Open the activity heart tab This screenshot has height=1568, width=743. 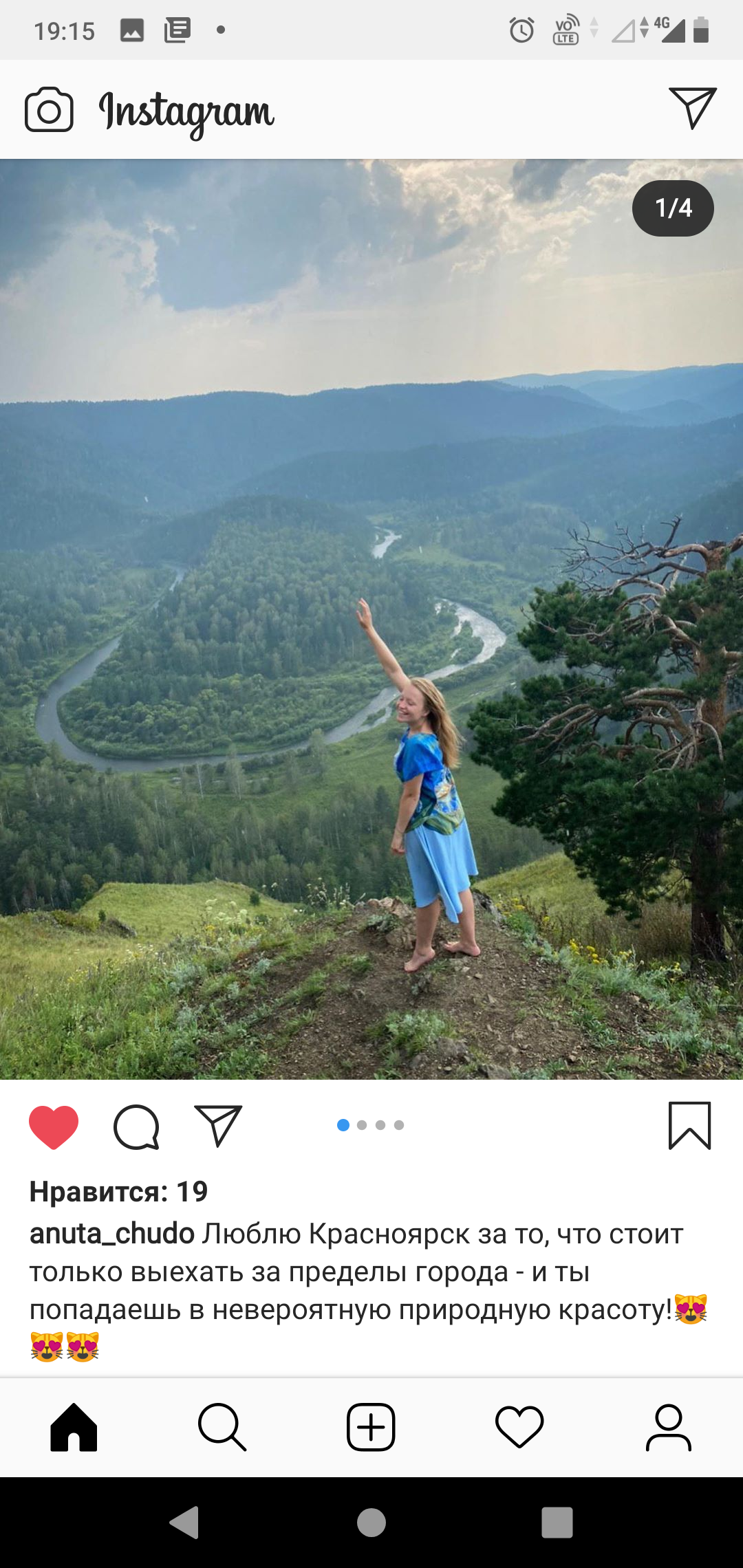tap(519, 1428)
